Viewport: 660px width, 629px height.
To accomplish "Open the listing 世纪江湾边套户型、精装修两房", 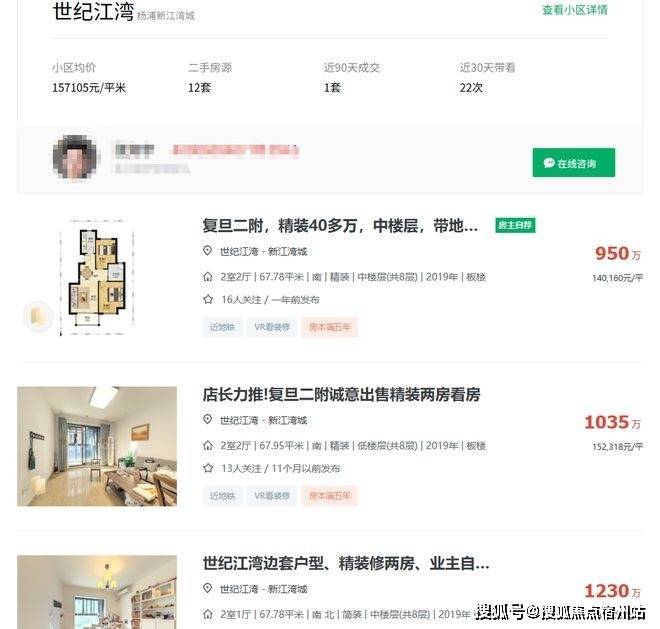I will (x=345, y=564).
